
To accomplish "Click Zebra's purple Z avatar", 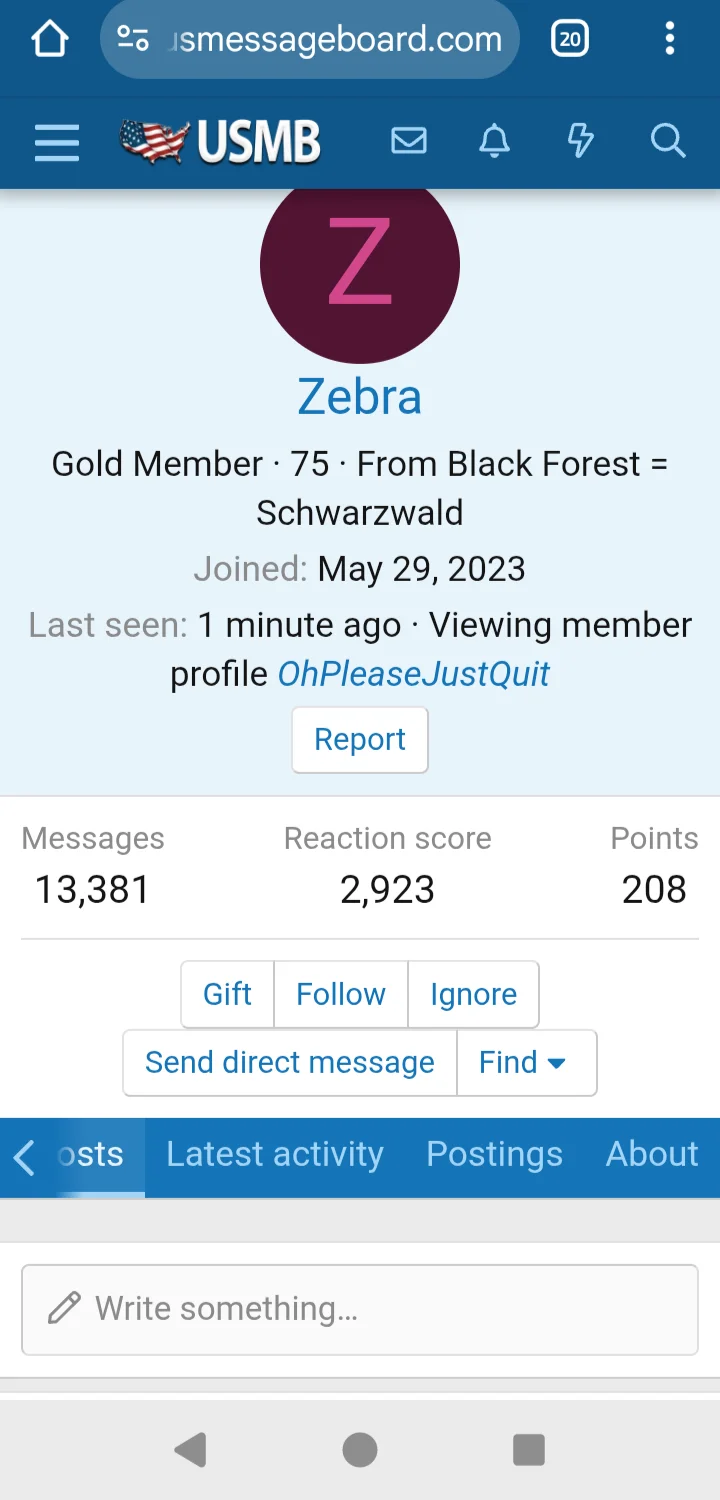I will [360, 267].
